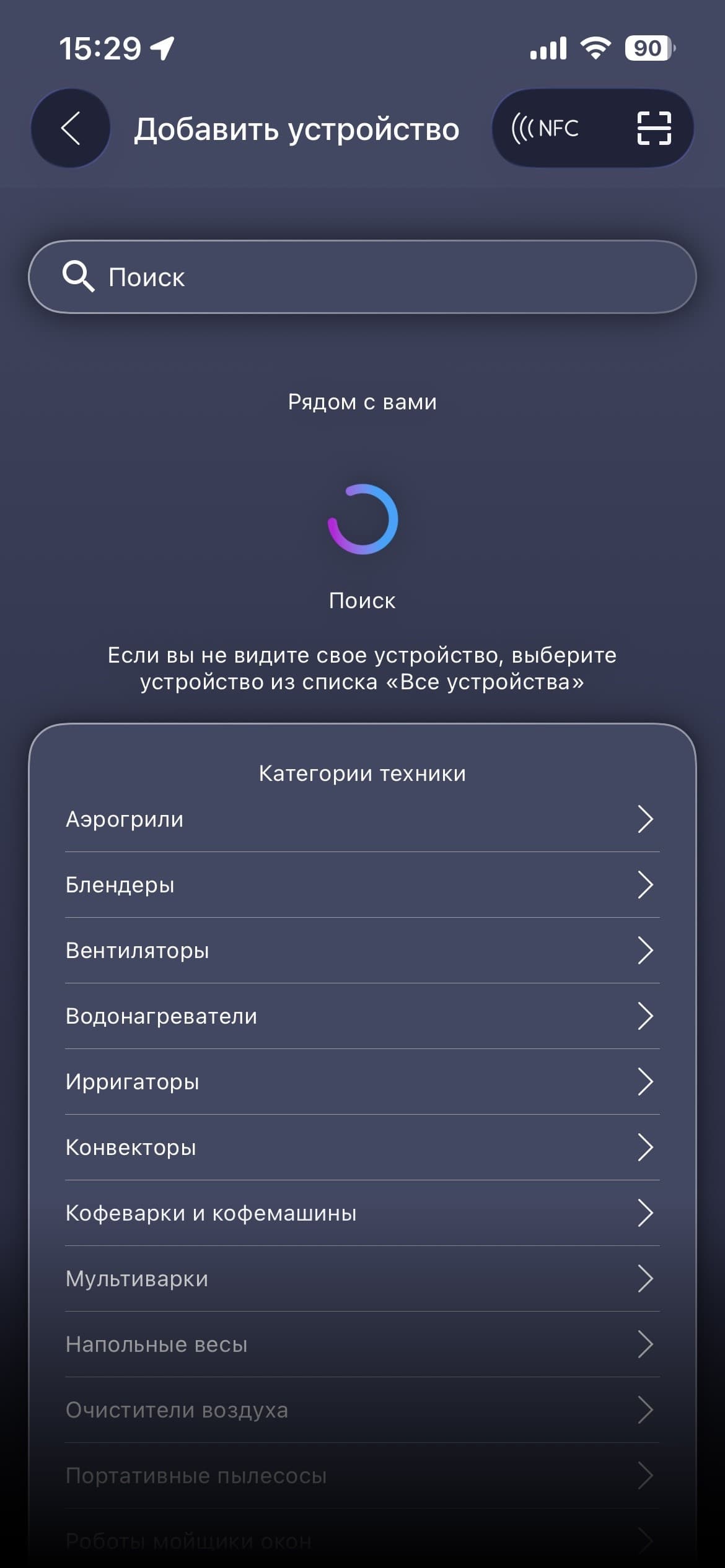Open Портативные пылесосы category
Screen dimensions: 725x1568
362,1476
